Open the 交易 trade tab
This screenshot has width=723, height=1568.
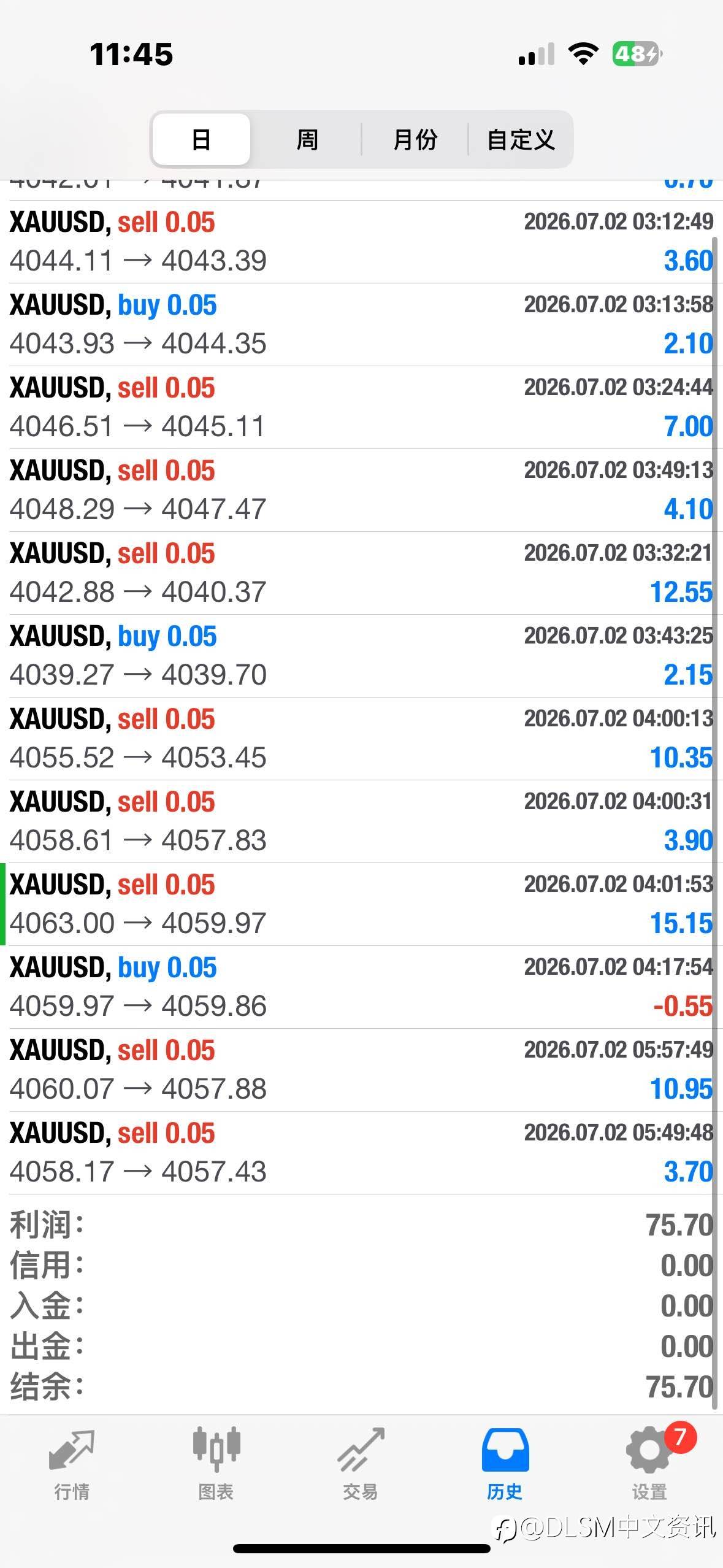361,1464
